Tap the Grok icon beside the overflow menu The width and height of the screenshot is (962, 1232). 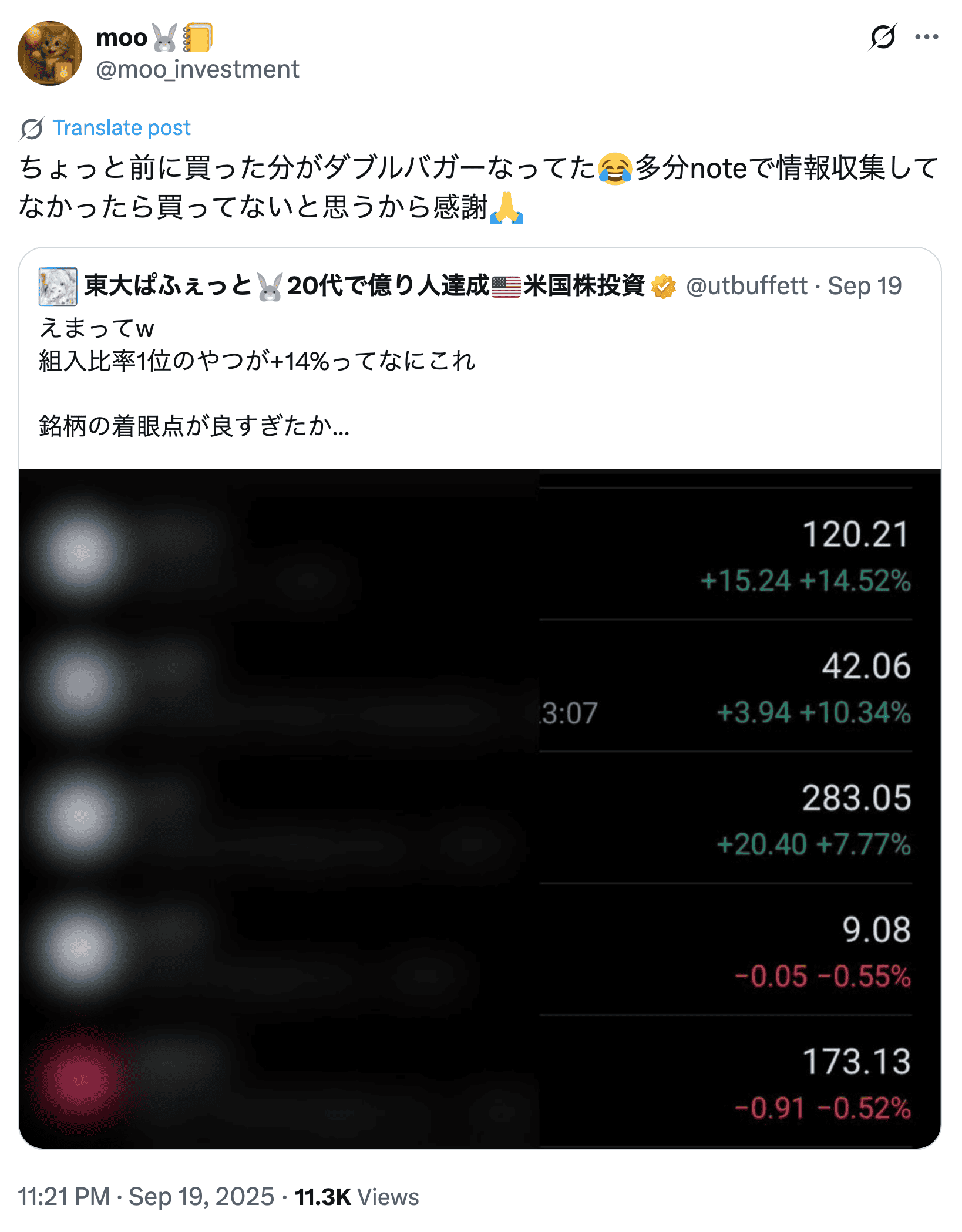pyautogui.click(x=882, y=38)
